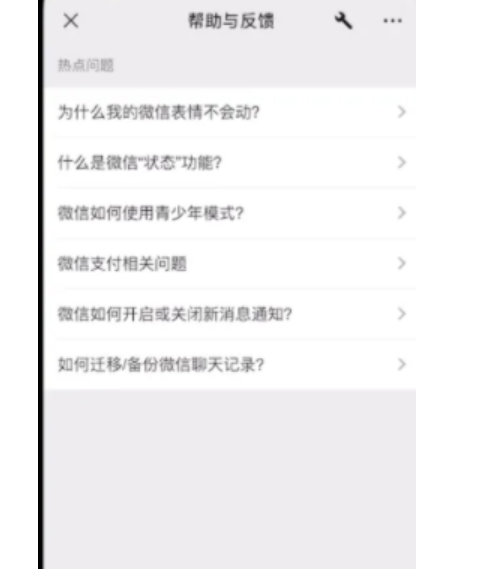
Task: Open 什么是微信"状态"功能?
Action: point(230,163)
